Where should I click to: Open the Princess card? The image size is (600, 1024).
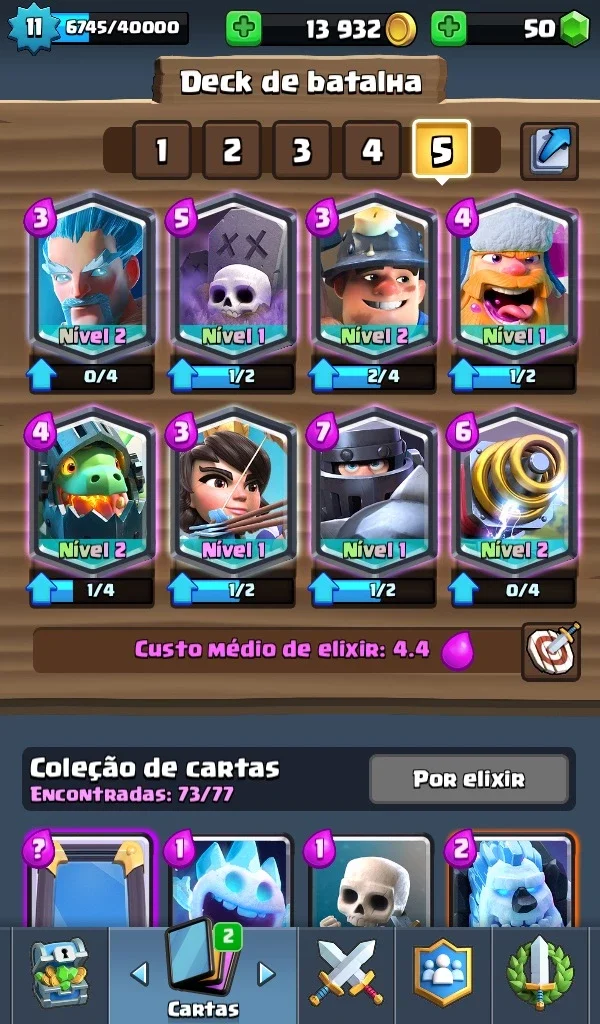click(x=232, y=492)
